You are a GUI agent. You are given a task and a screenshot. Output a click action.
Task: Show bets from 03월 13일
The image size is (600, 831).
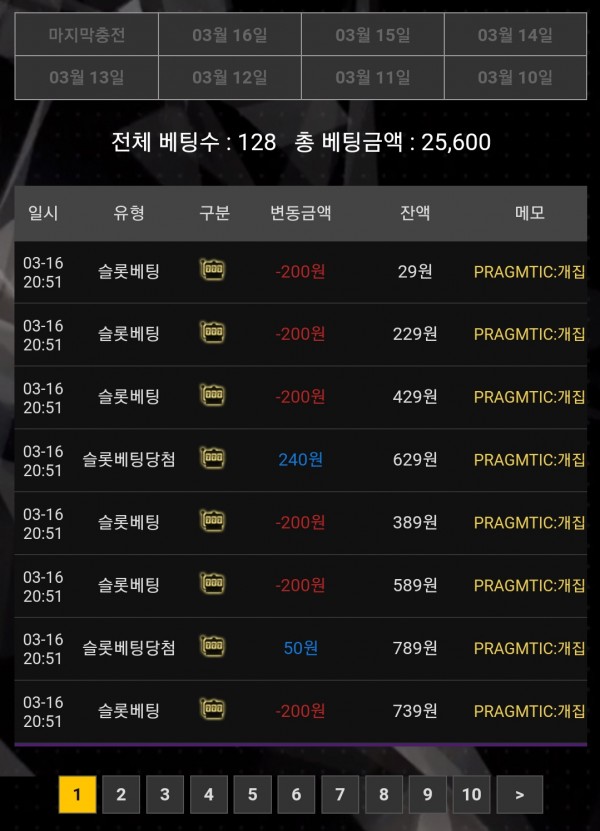pyautogui.click(x=87, y=77)
